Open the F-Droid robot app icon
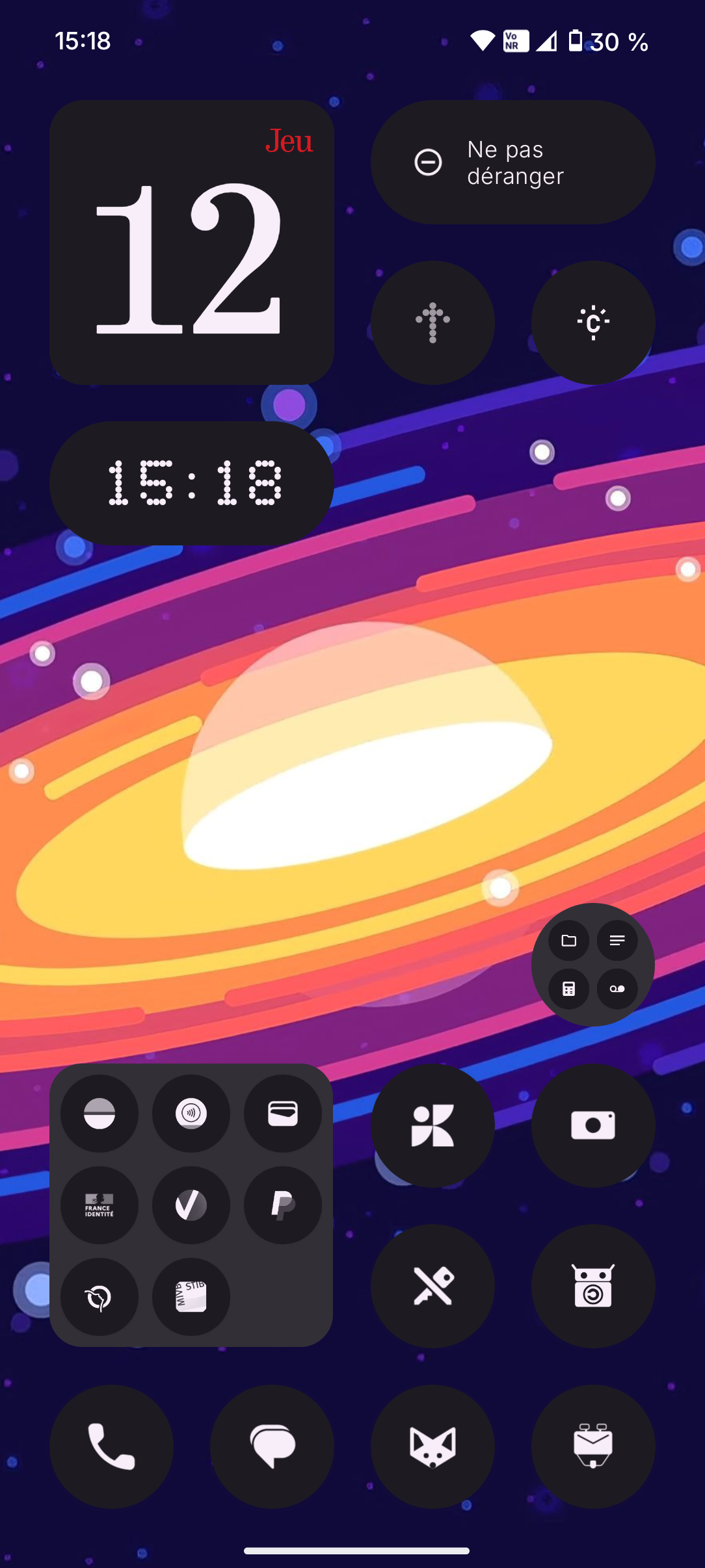Screen dimensions: 705x1568 coord(592,1286)
